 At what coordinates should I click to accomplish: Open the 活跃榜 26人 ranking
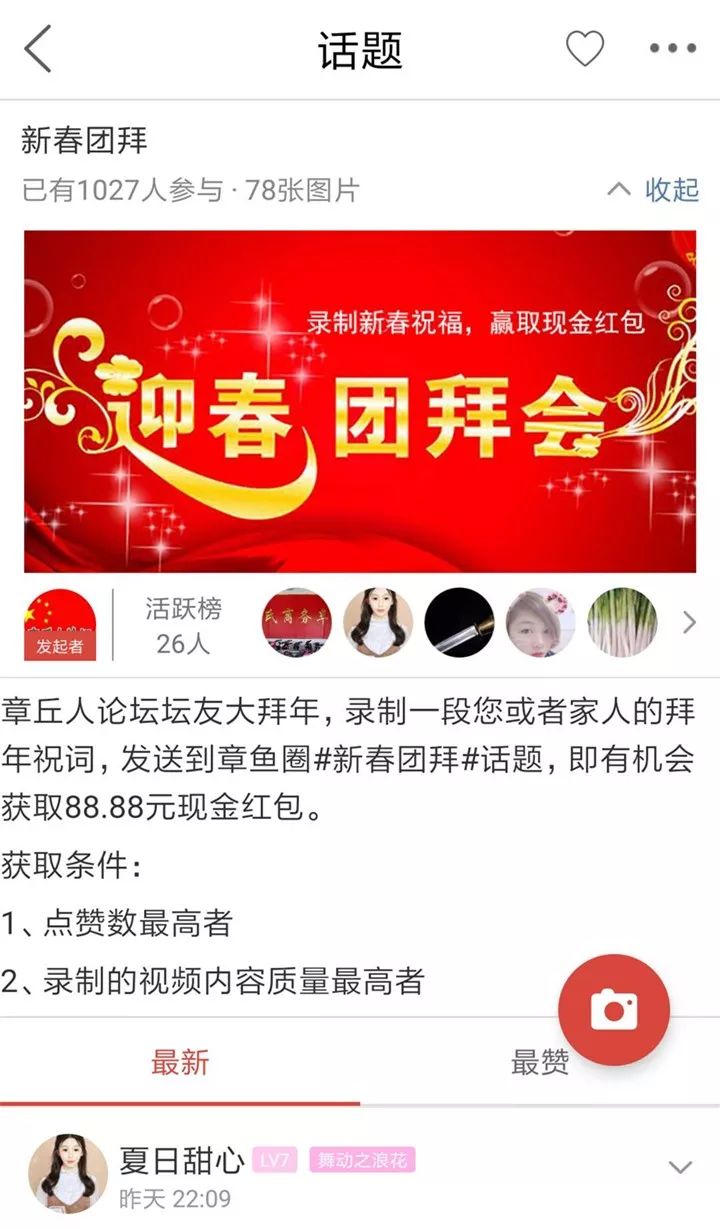tap(183, 625)
